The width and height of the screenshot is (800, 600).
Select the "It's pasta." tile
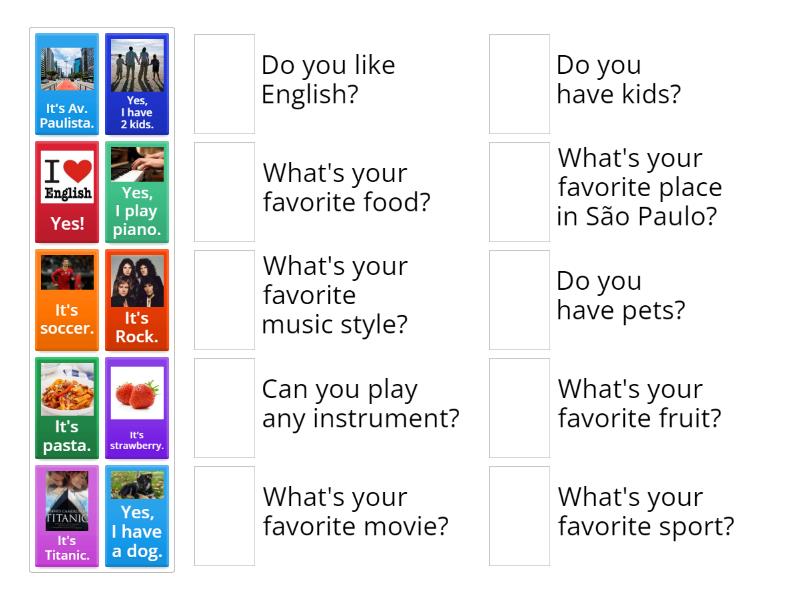click(67, 408)
